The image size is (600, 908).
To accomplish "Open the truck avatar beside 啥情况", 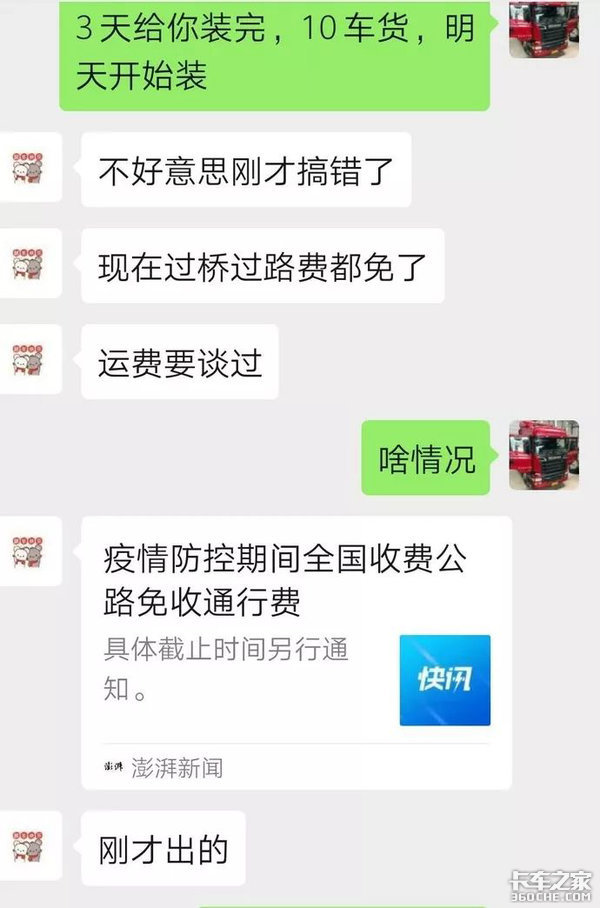I will pos(544,455).
